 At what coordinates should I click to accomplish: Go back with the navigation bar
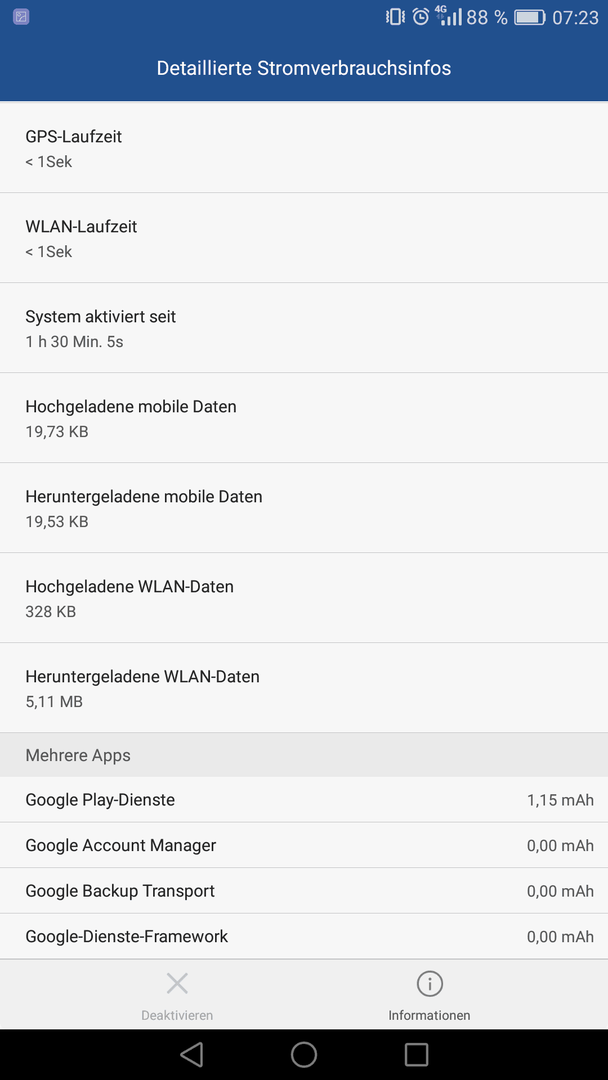click(191, 1055)
